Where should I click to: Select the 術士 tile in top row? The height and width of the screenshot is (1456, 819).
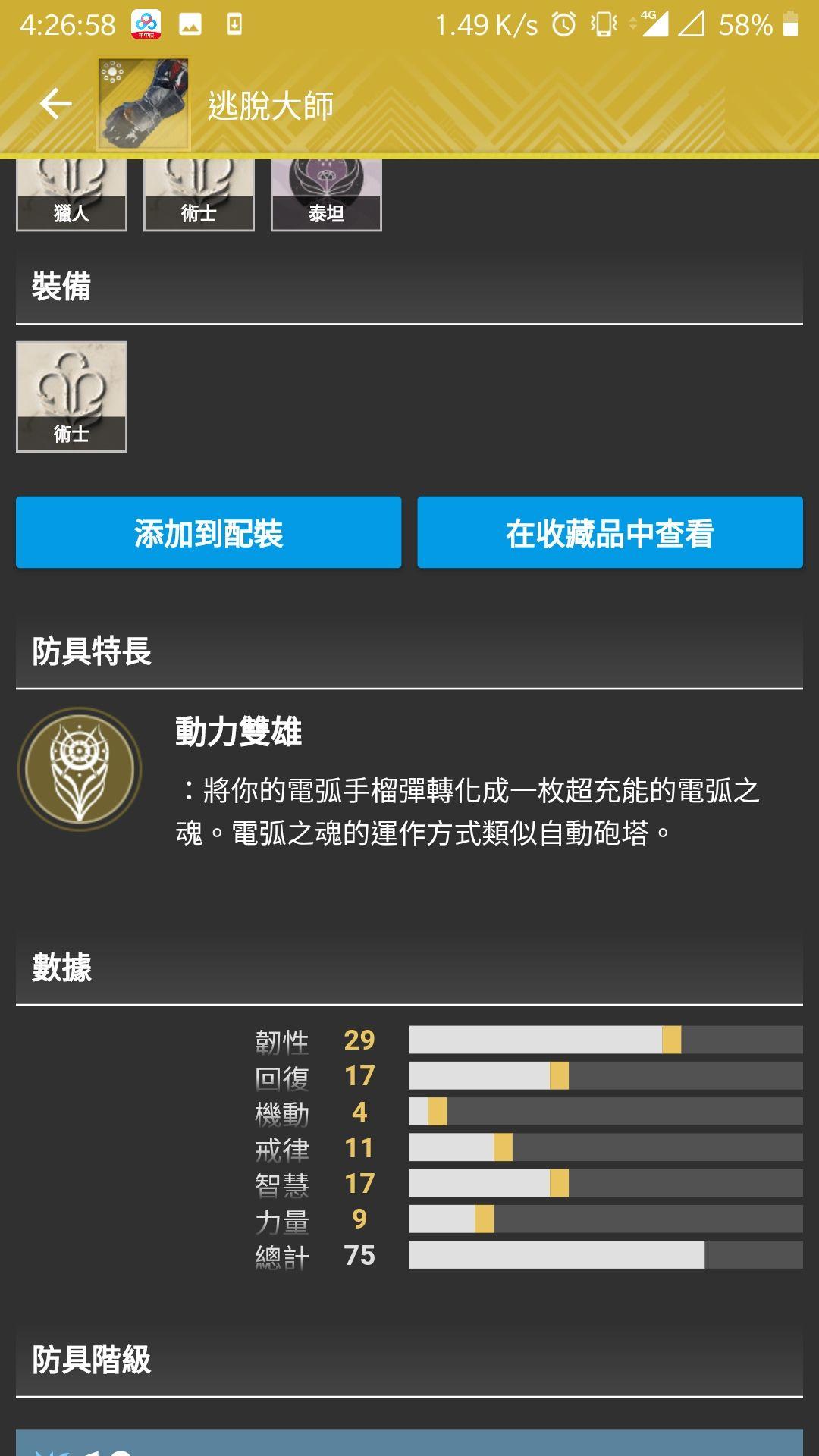[199, 196]
